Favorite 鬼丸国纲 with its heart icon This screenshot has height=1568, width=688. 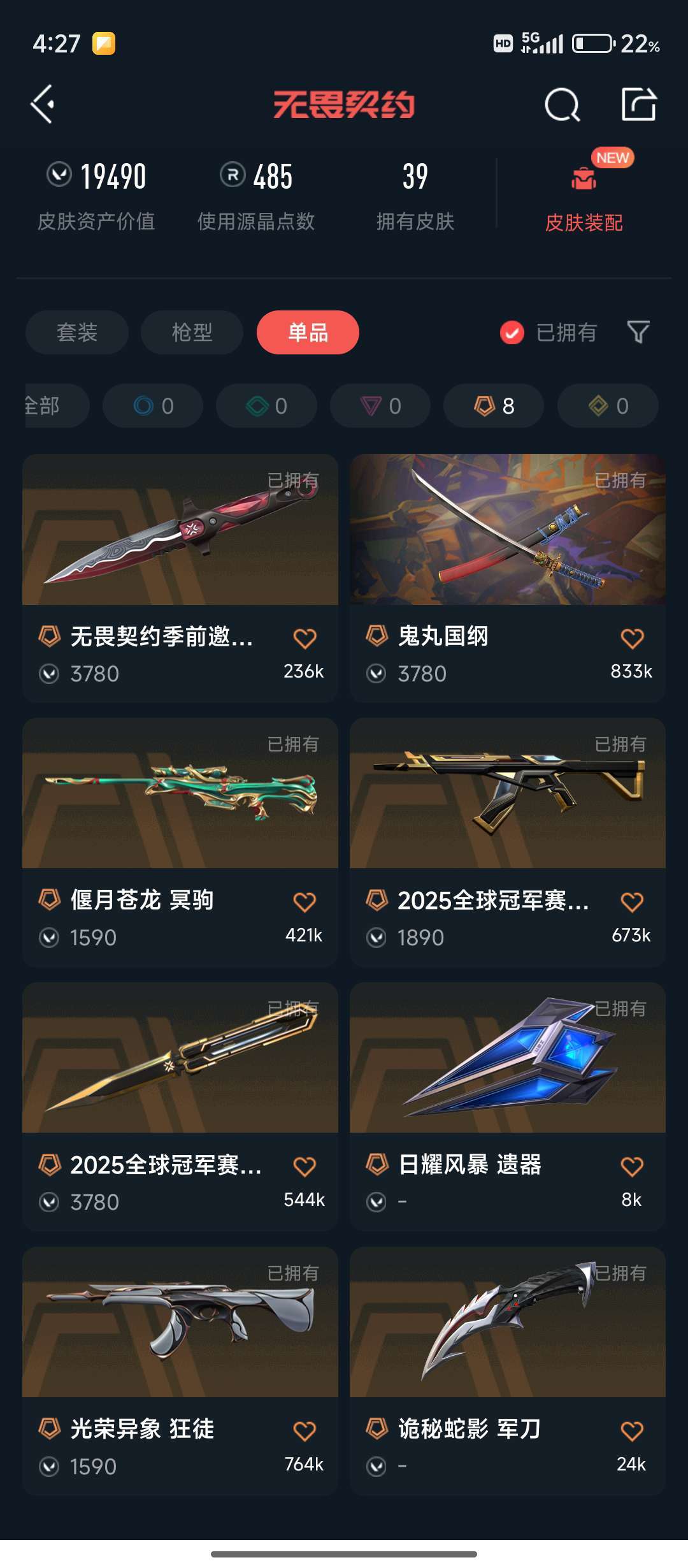[632, 637]
